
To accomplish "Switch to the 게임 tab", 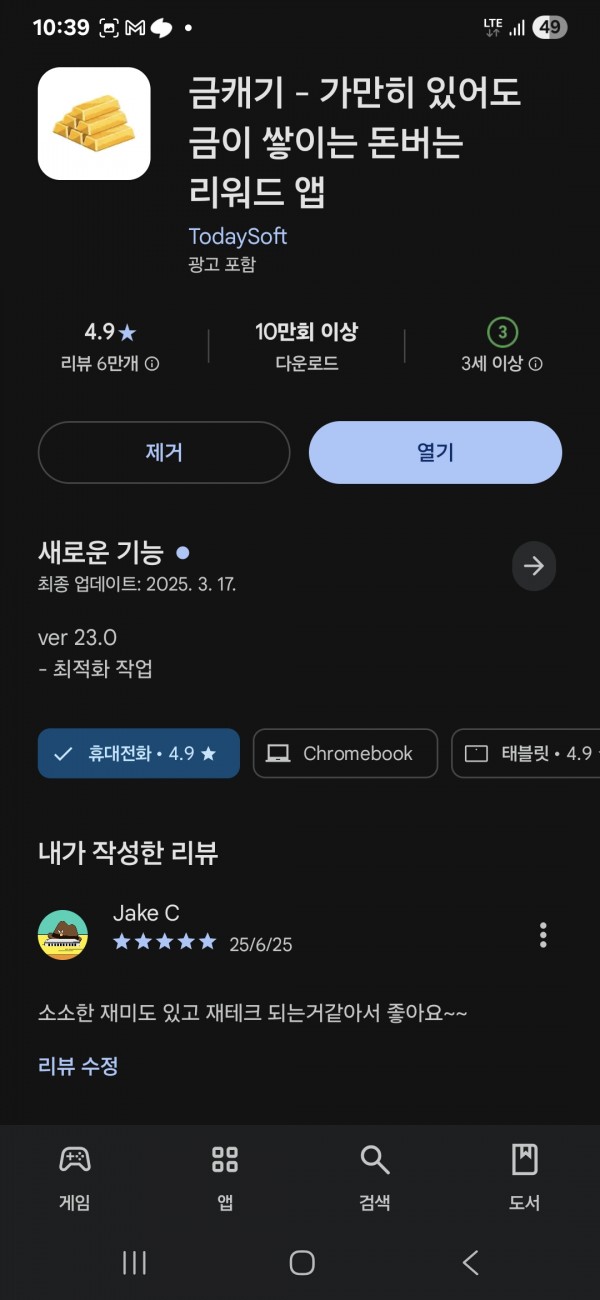I will [x=75, y=1178].
